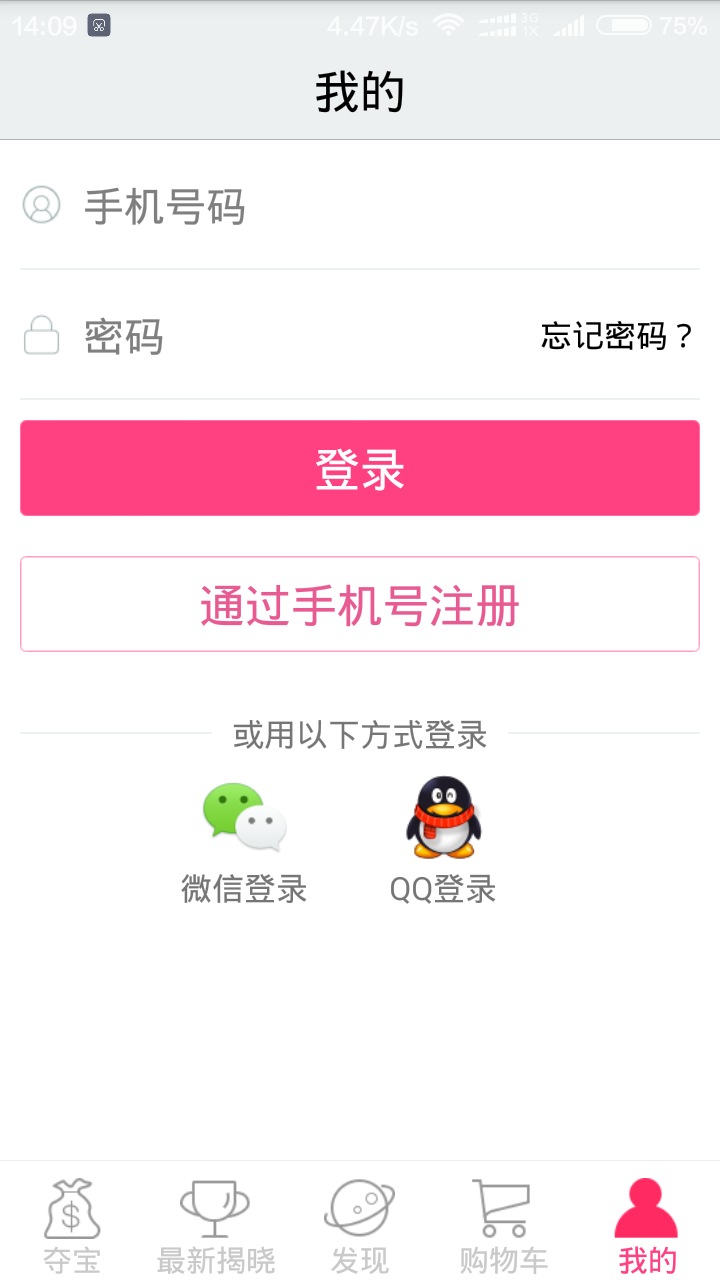Open the 最新揭晓 tab
The image size is (720, 1280).
pyautogui.click(x=216, y=1225)
